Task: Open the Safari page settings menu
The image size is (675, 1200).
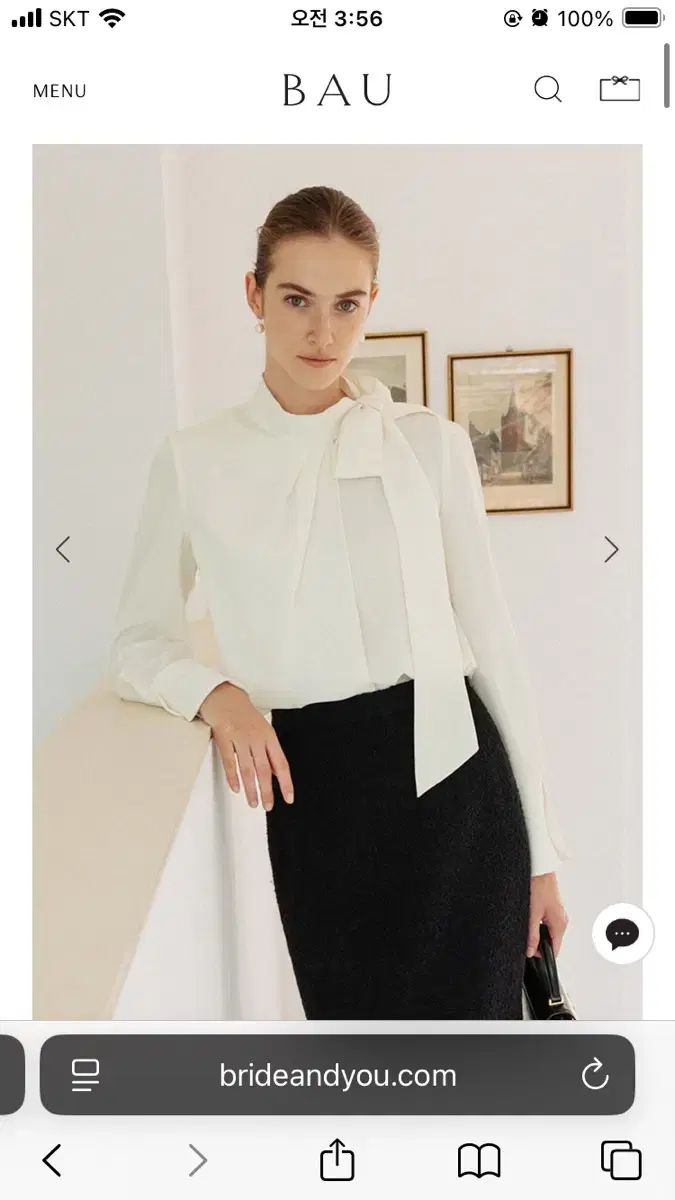Action: point(86,1075)
